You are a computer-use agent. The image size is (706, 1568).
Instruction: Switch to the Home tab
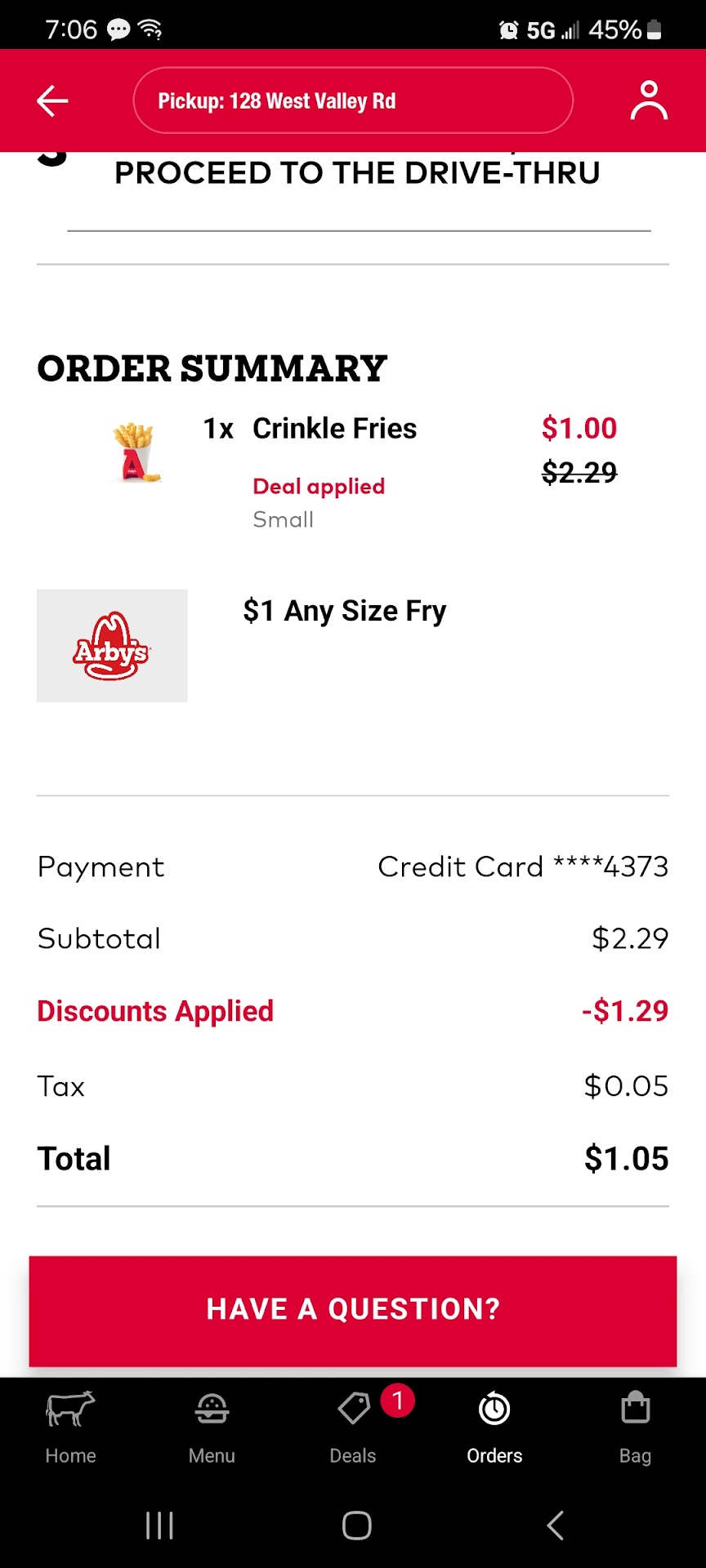(70, 1426)
